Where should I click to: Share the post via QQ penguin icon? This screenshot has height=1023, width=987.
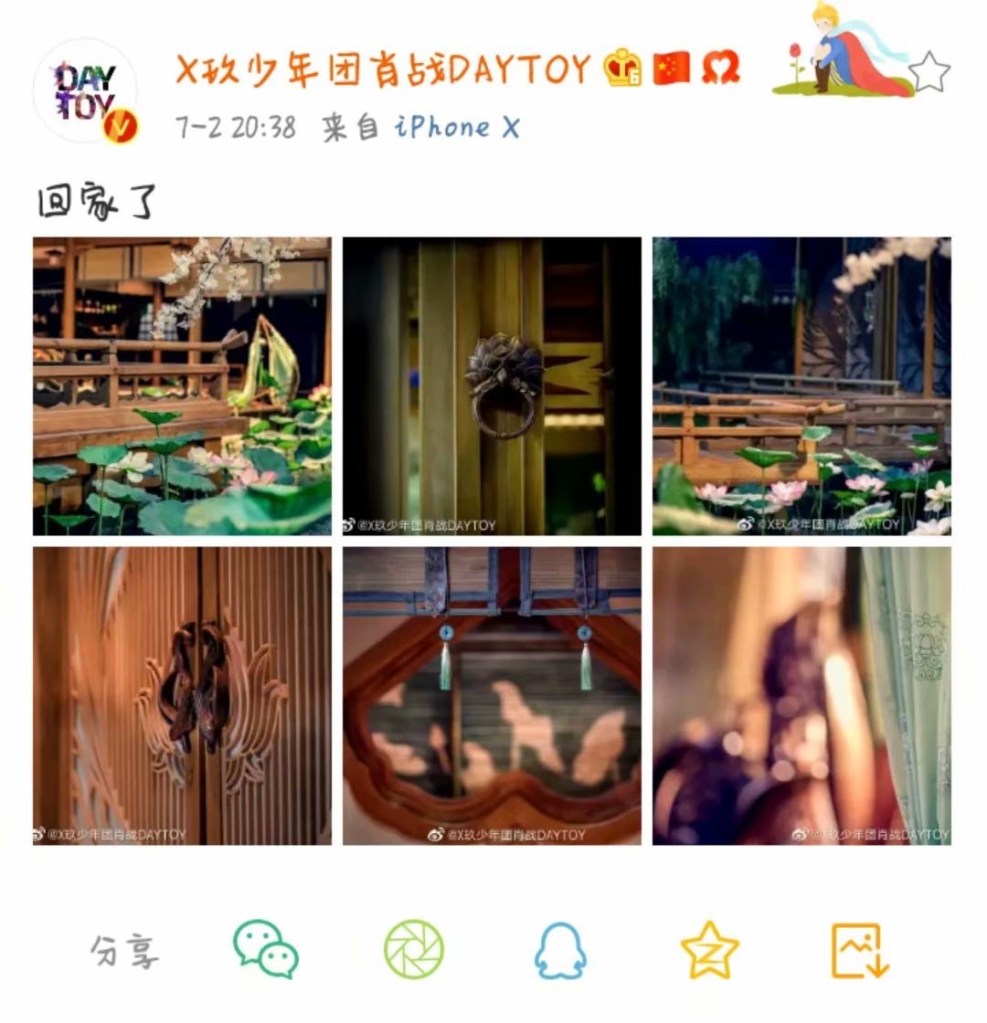tap(560, 951)
